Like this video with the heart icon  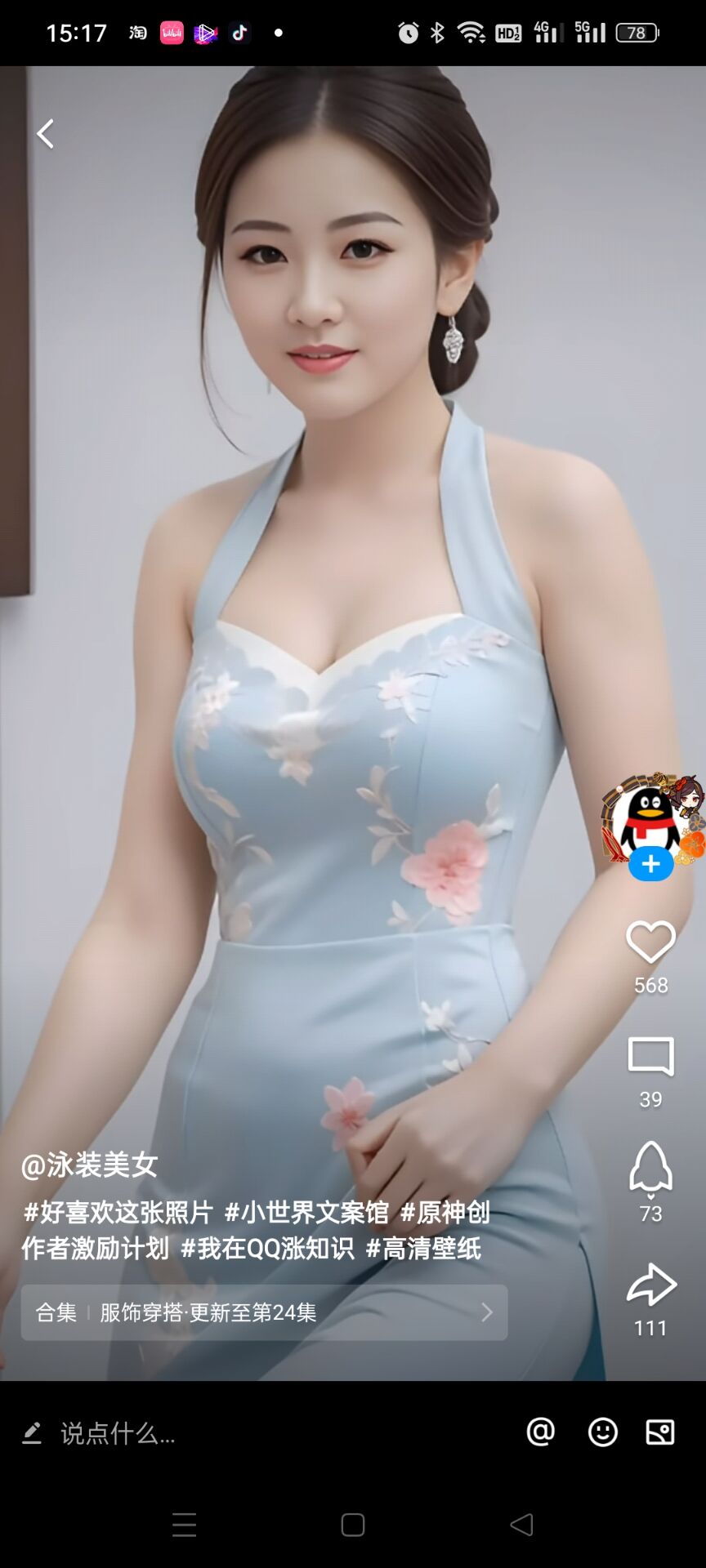pos(650,942)
